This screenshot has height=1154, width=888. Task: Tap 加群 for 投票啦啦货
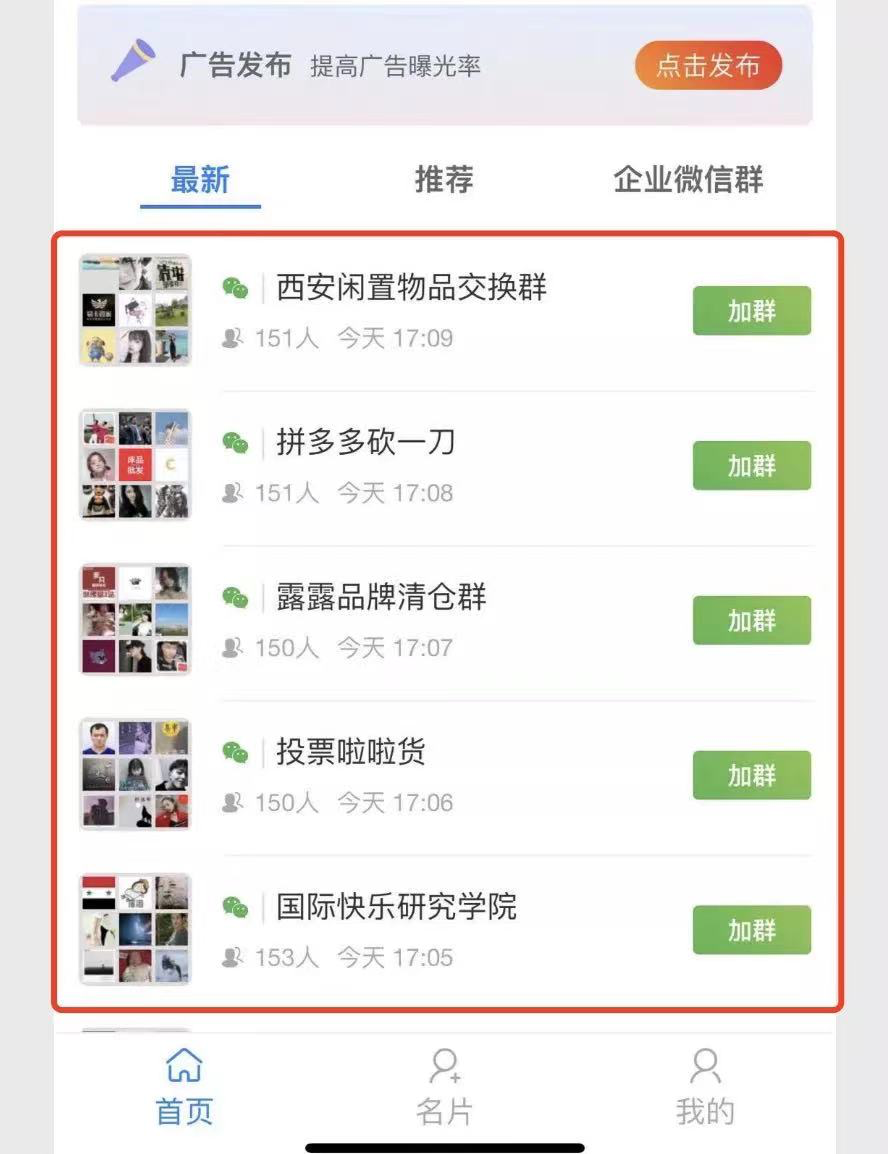751,776
